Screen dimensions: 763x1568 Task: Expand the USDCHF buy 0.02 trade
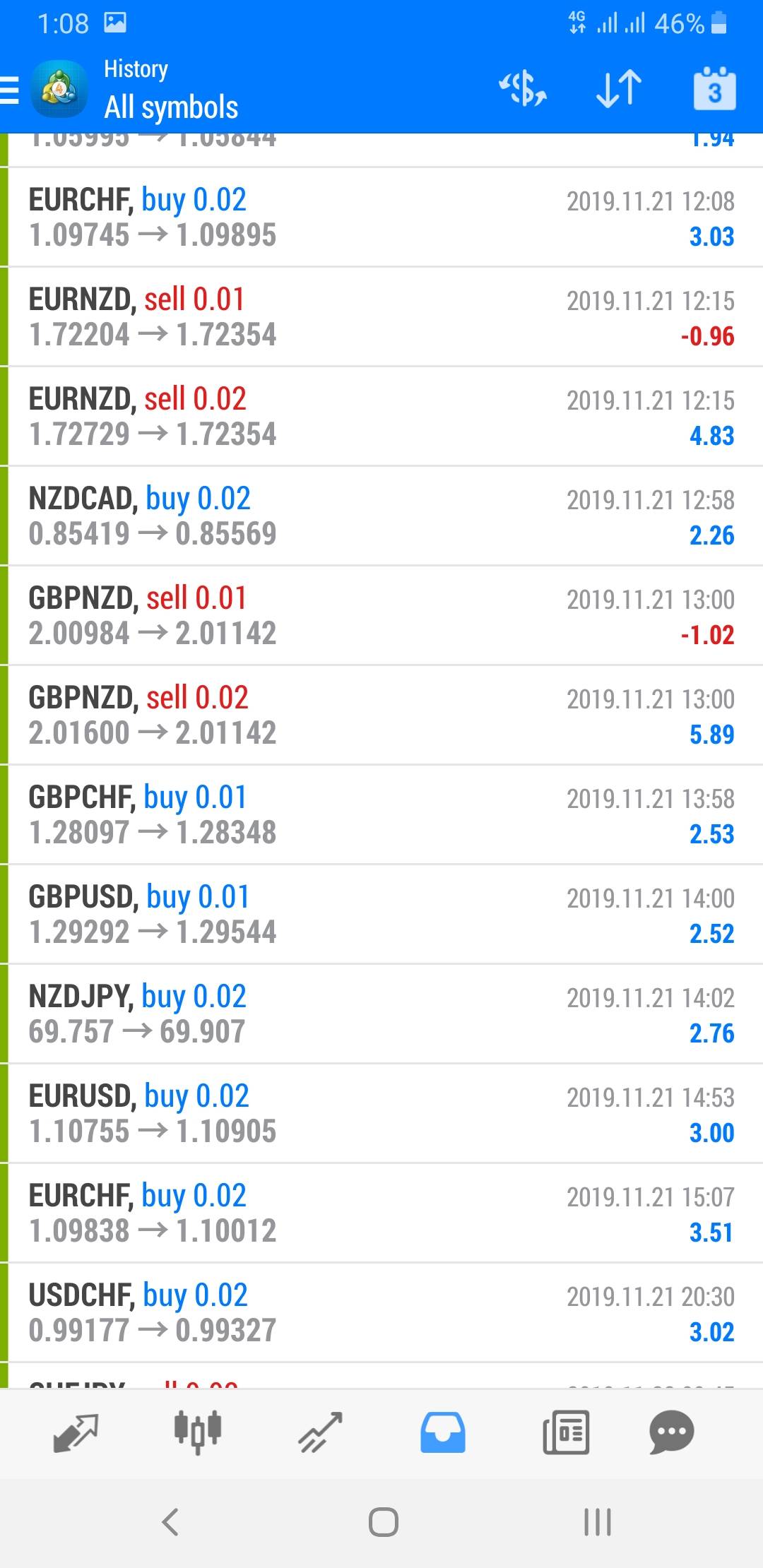(x=381, y=1313)
